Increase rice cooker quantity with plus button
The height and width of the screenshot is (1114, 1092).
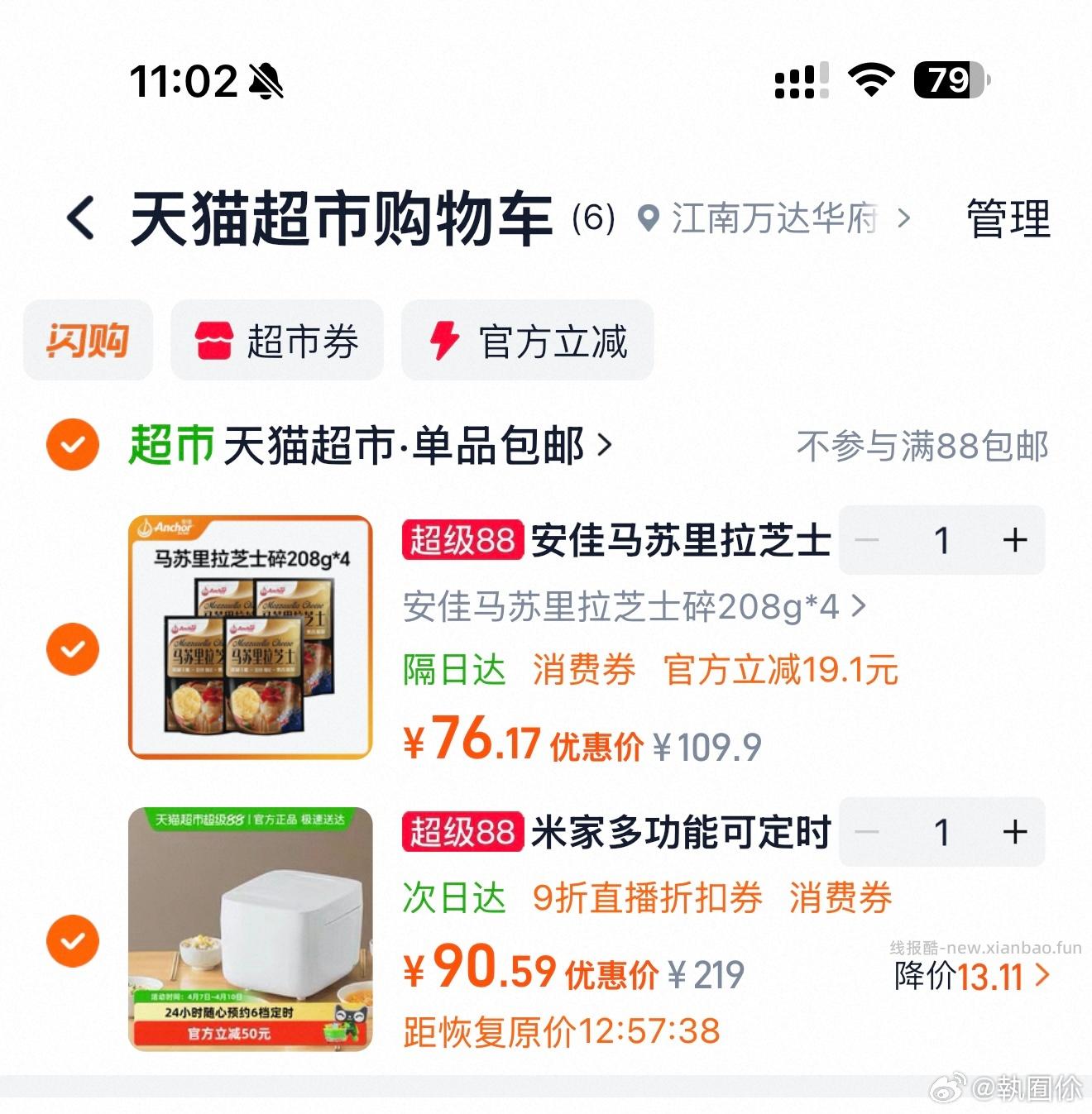click(x=1013, y=833)
